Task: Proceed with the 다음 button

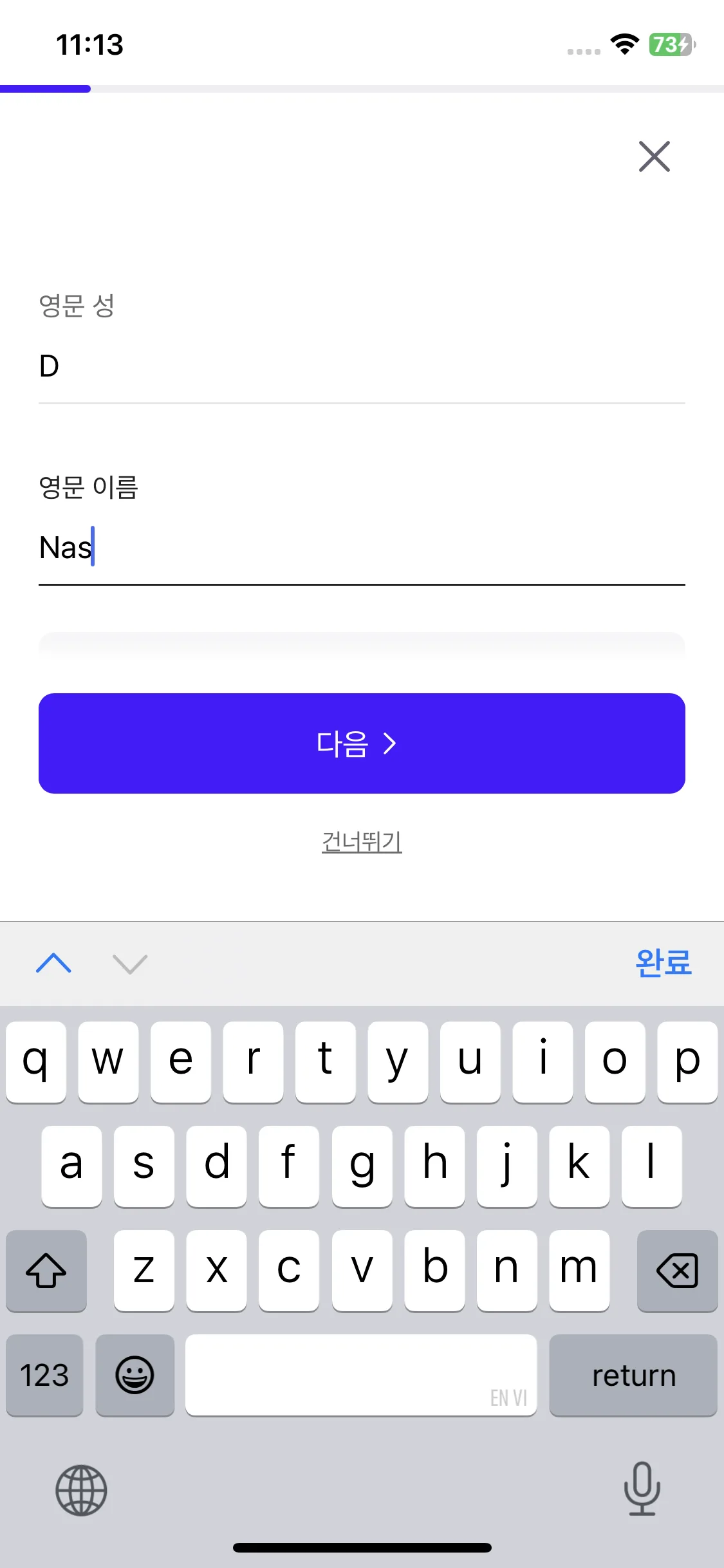Action: click(x=362, y=743)
